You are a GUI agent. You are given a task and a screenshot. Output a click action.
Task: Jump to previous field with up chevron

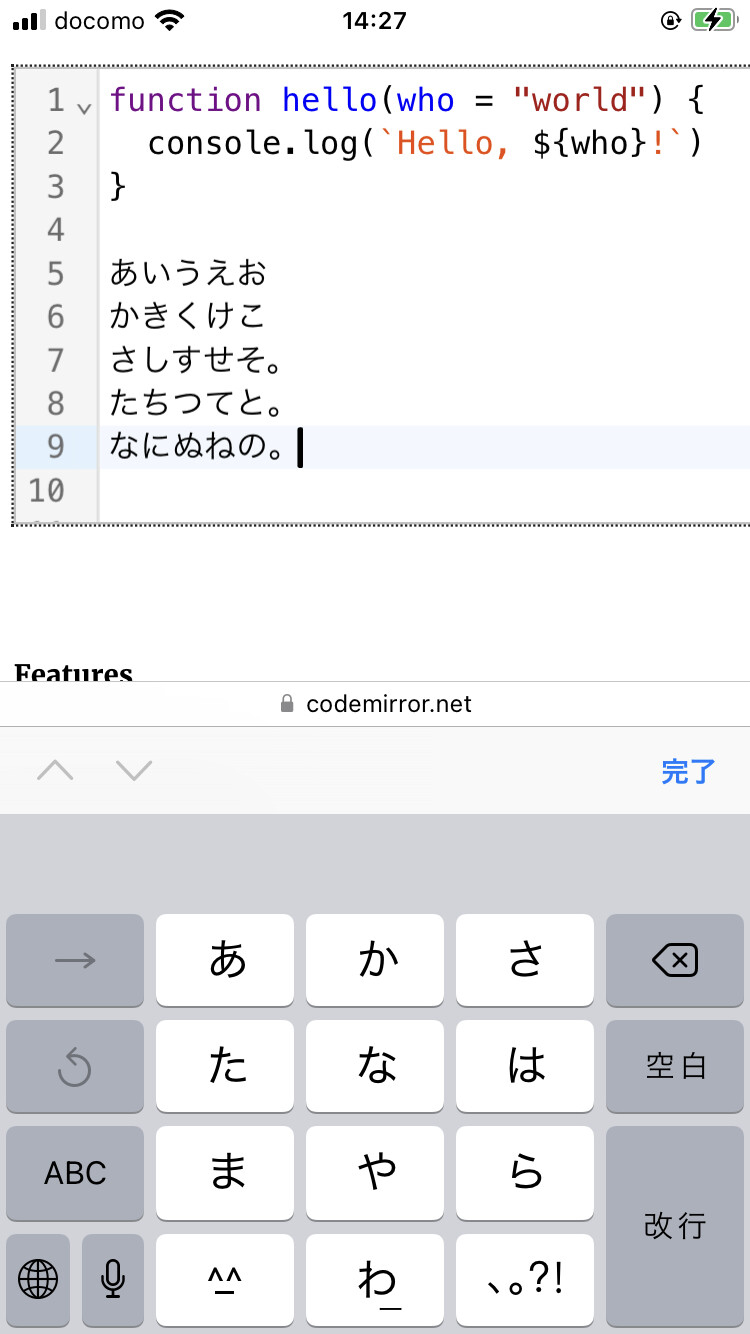click(55, 770)
